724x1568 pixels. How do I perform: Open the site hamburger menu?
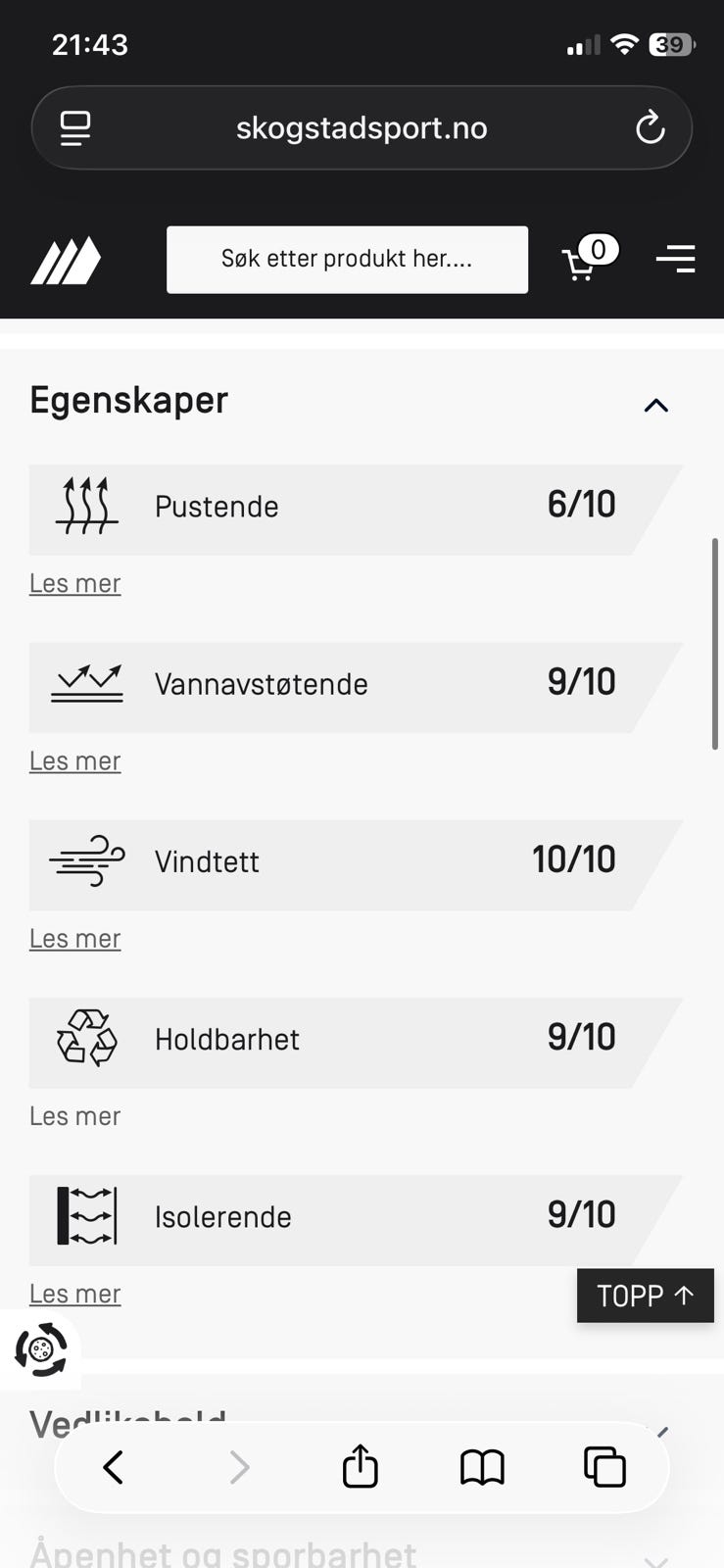[x=675, y=259]
